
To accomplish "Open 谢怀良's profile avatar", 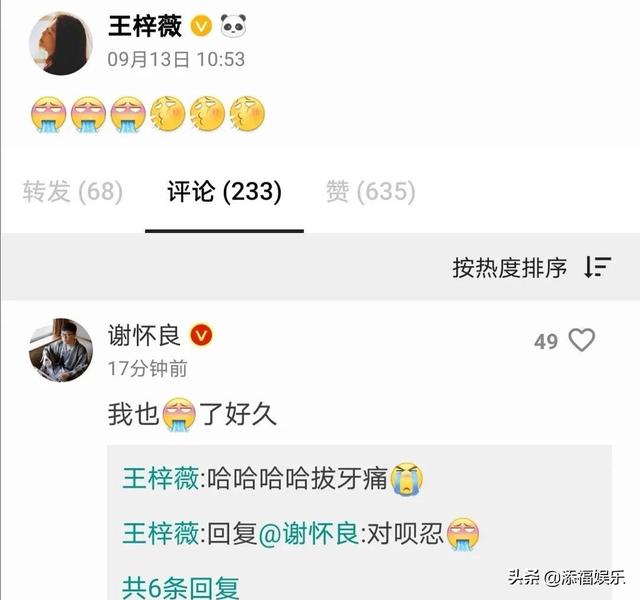I will 61,351.
